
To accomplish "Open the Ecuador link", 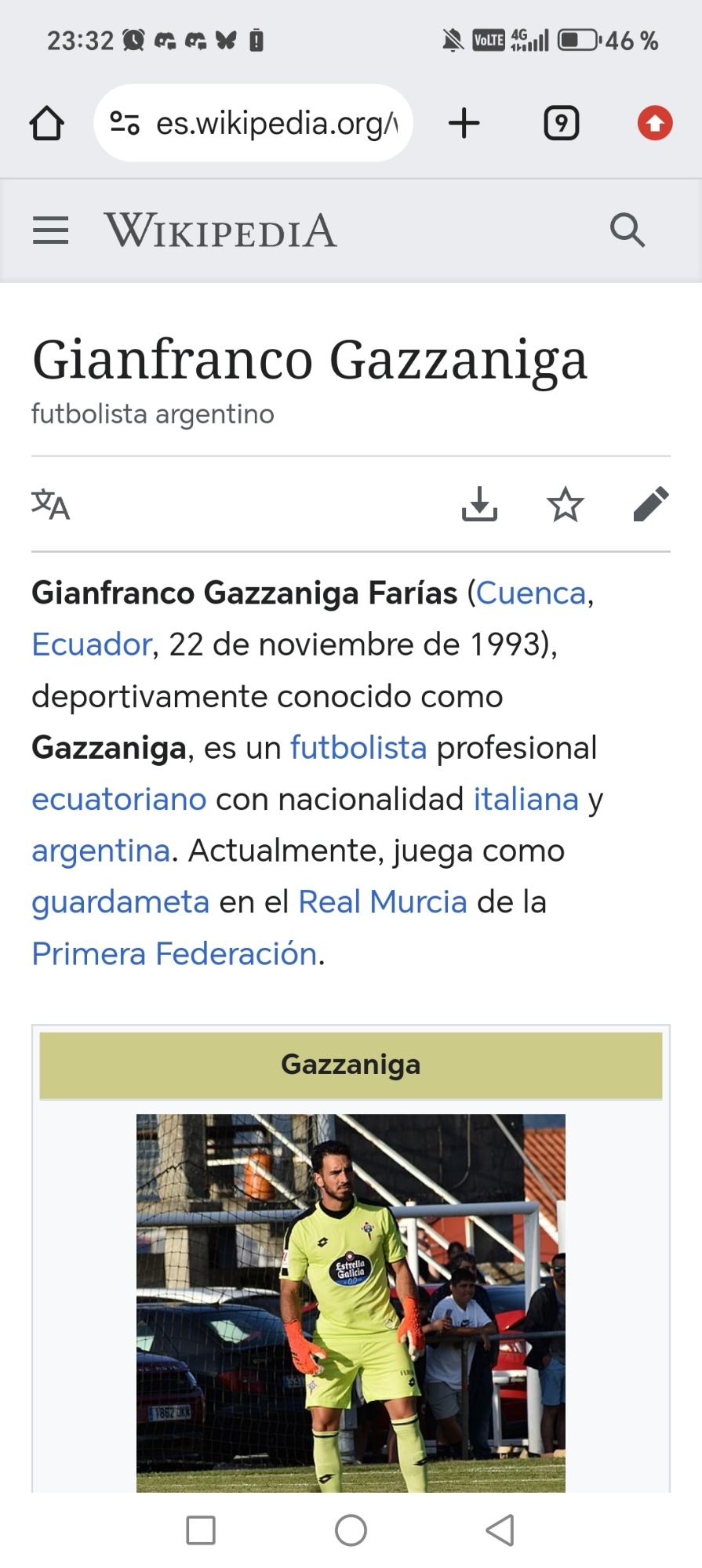I will coord(92,644).
